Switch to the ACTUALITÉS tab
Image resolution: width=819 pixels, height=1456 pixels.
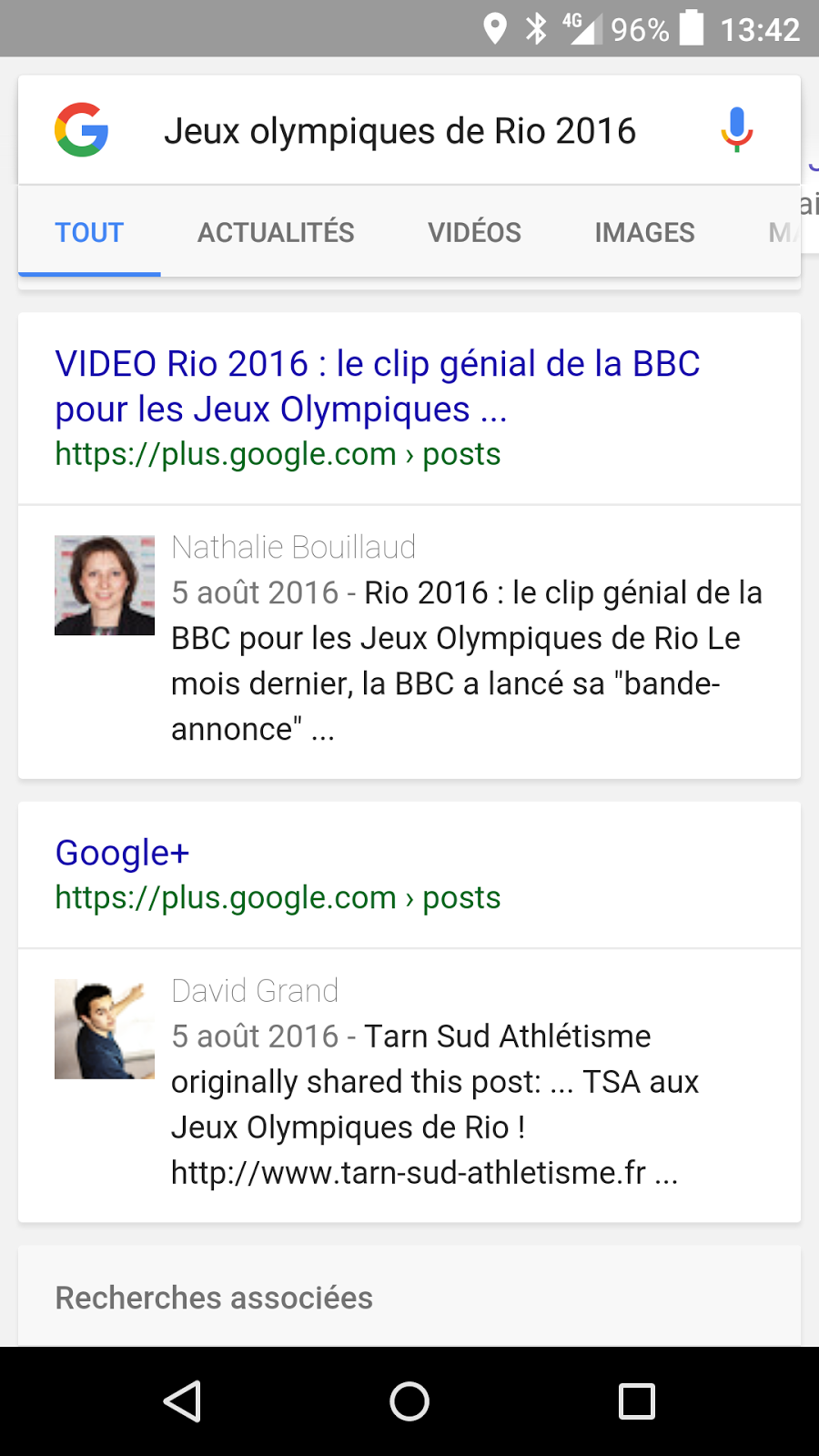pos(276,233)
